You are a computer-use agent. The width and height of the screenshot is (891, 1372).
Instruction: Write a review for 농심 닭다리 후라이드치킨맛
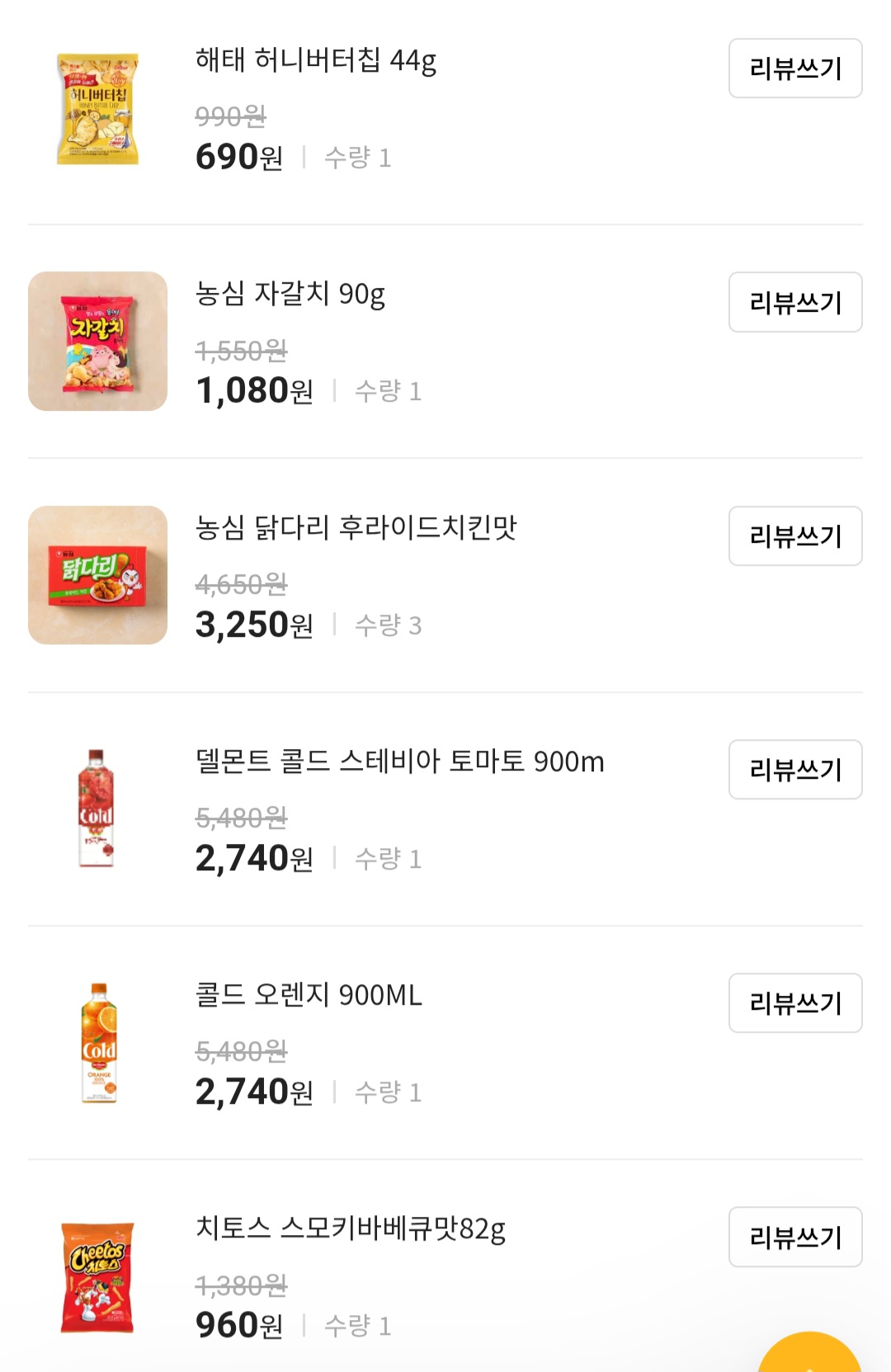click(x=794, y=537)
